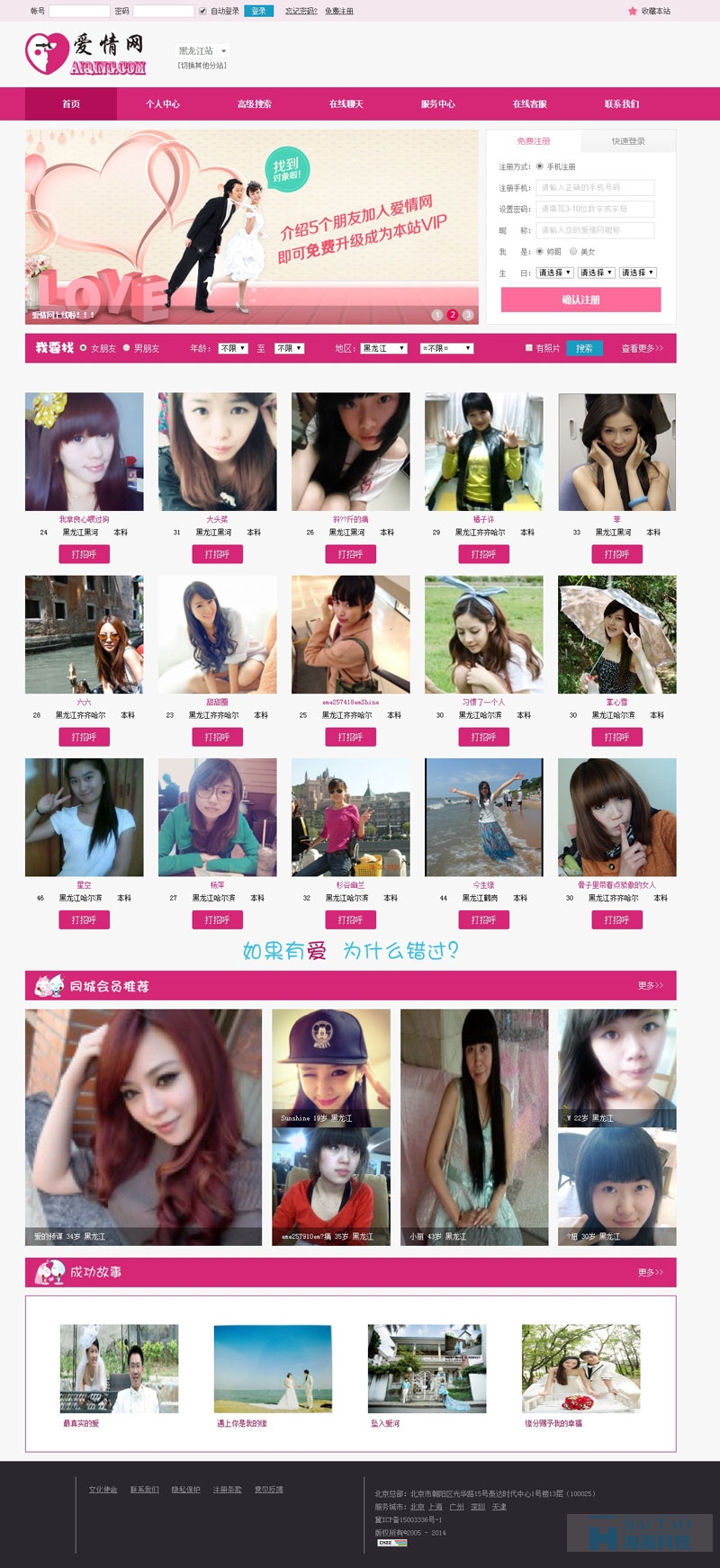Go to 高级搜索 navigation item
The width and height of the screenshot is (720, 1568).
[255, 104]
